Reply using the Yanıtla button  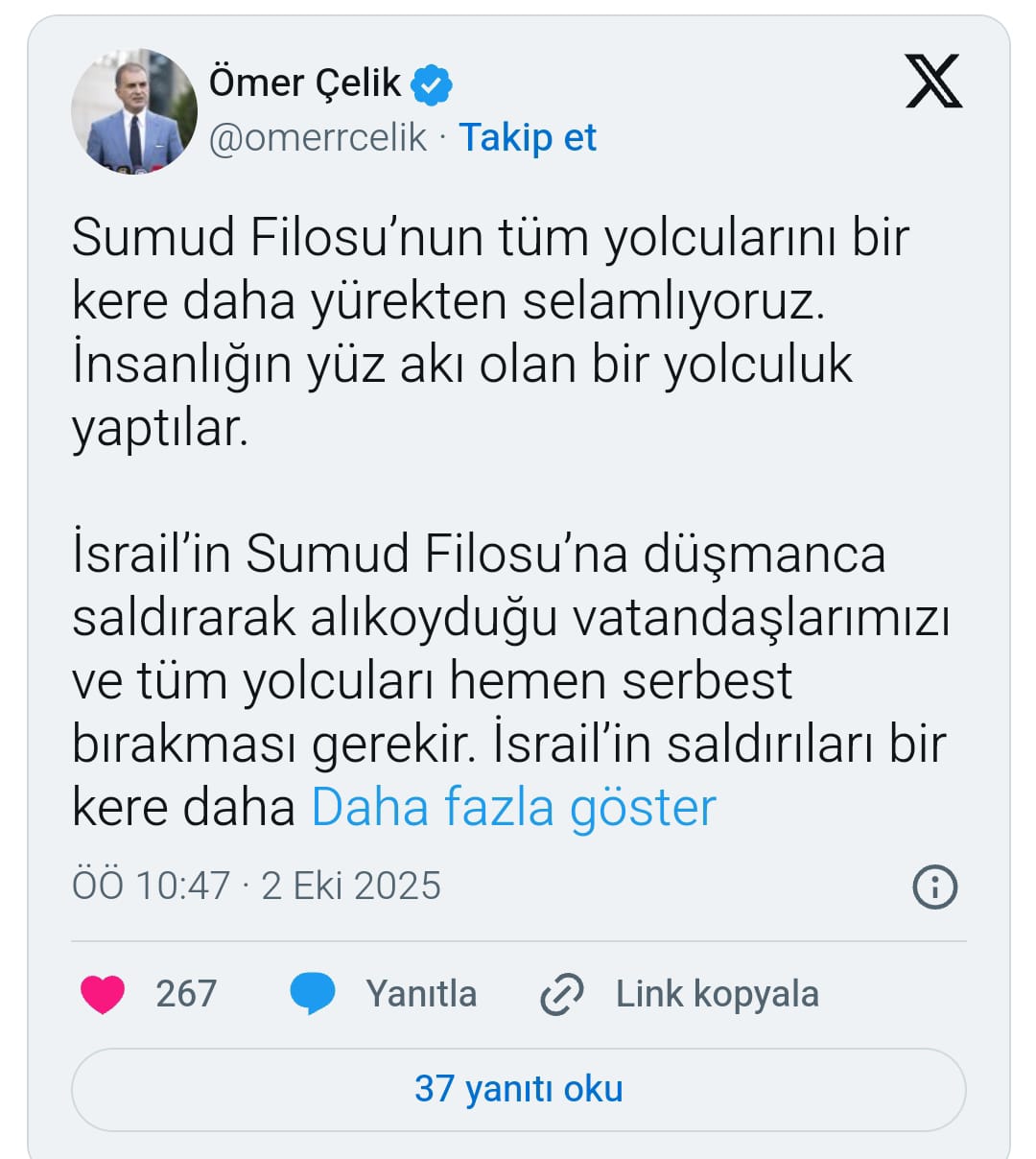coord(385,994)
